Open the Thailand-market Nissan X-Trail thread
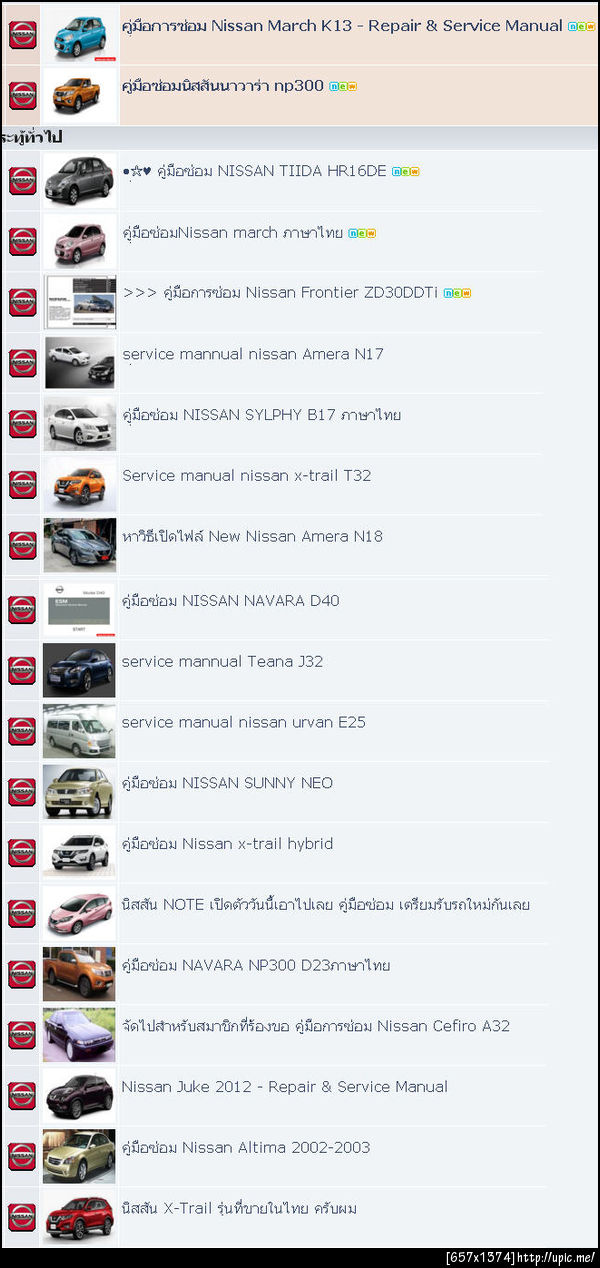 click(239, 1209)
